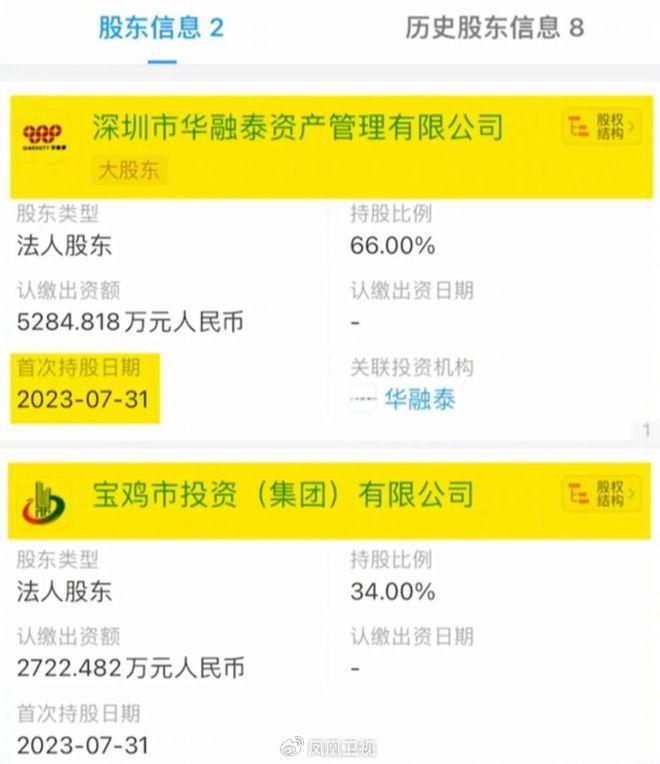View 股权结构 for 深圳市华融泰资产管理有限公司
Image resolution: width=660 pixels, height=764 pixels.
[600, 127]
